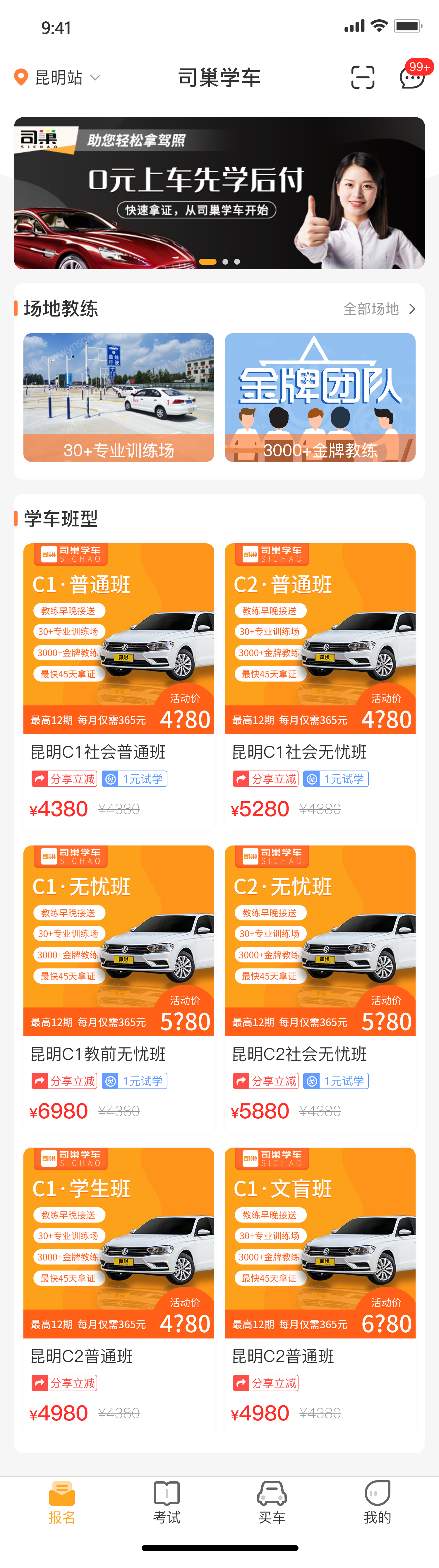Open the 30+专业训练场 tile
Viewport: 439px width, 1568px height.
[x=119, y=397]
